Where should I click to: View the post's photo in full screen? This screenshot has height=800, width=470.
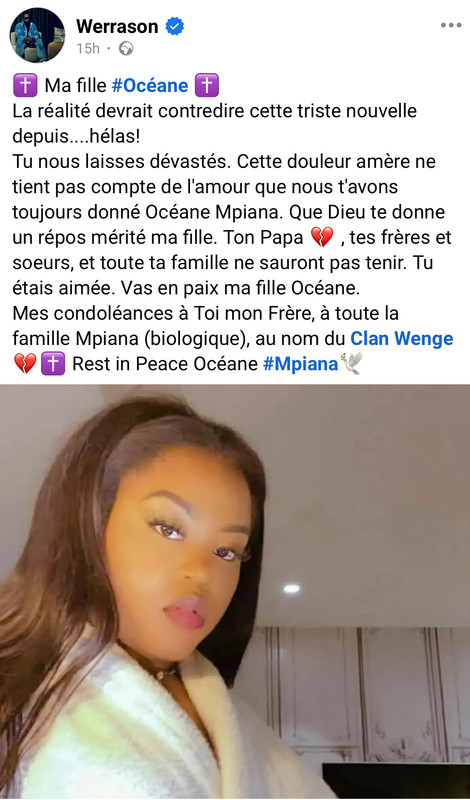coord(235,592)
